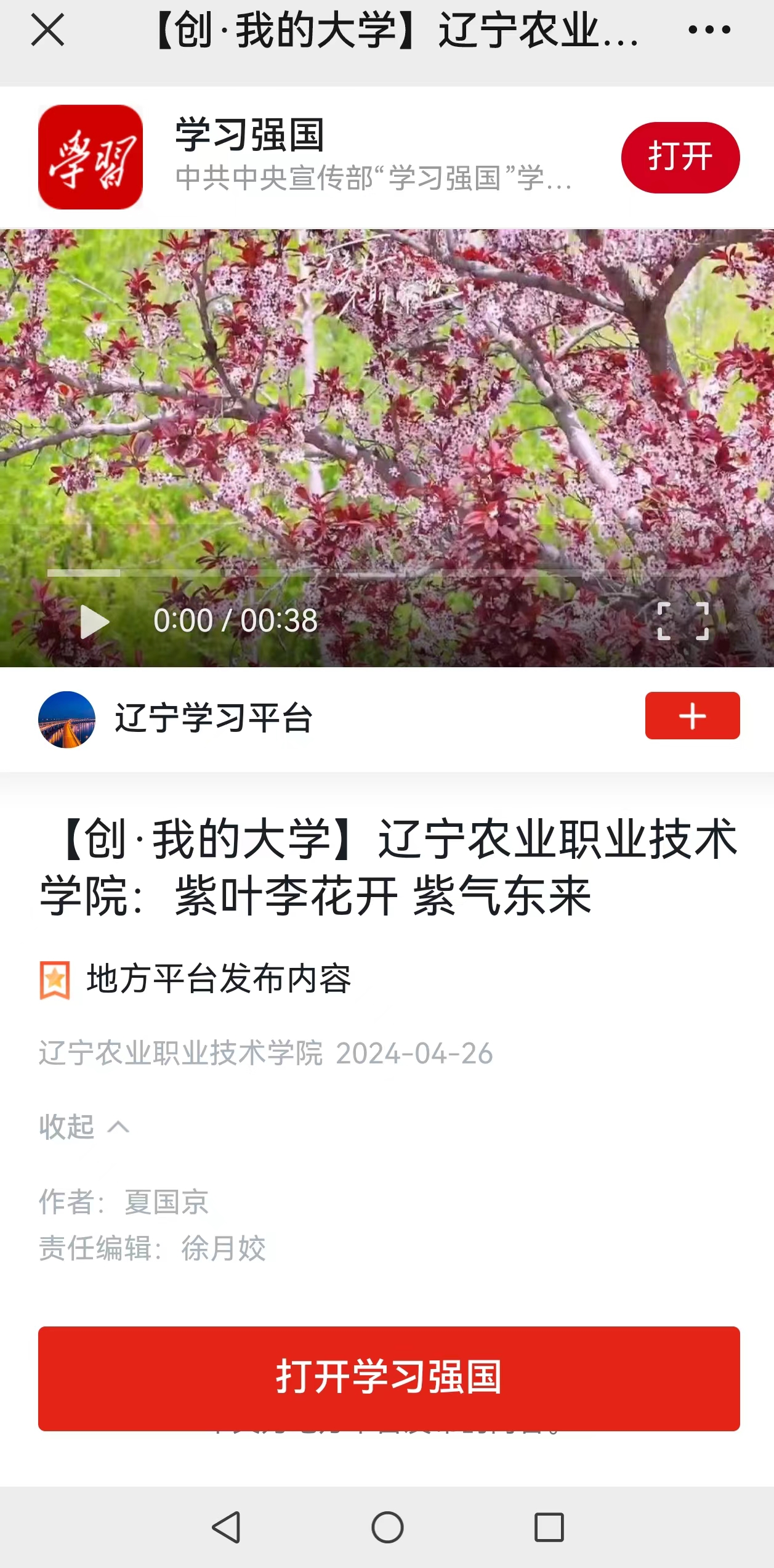Screen dimensions: 774x1568
Task: Go to the home screen
Action: pos(387,1527)
